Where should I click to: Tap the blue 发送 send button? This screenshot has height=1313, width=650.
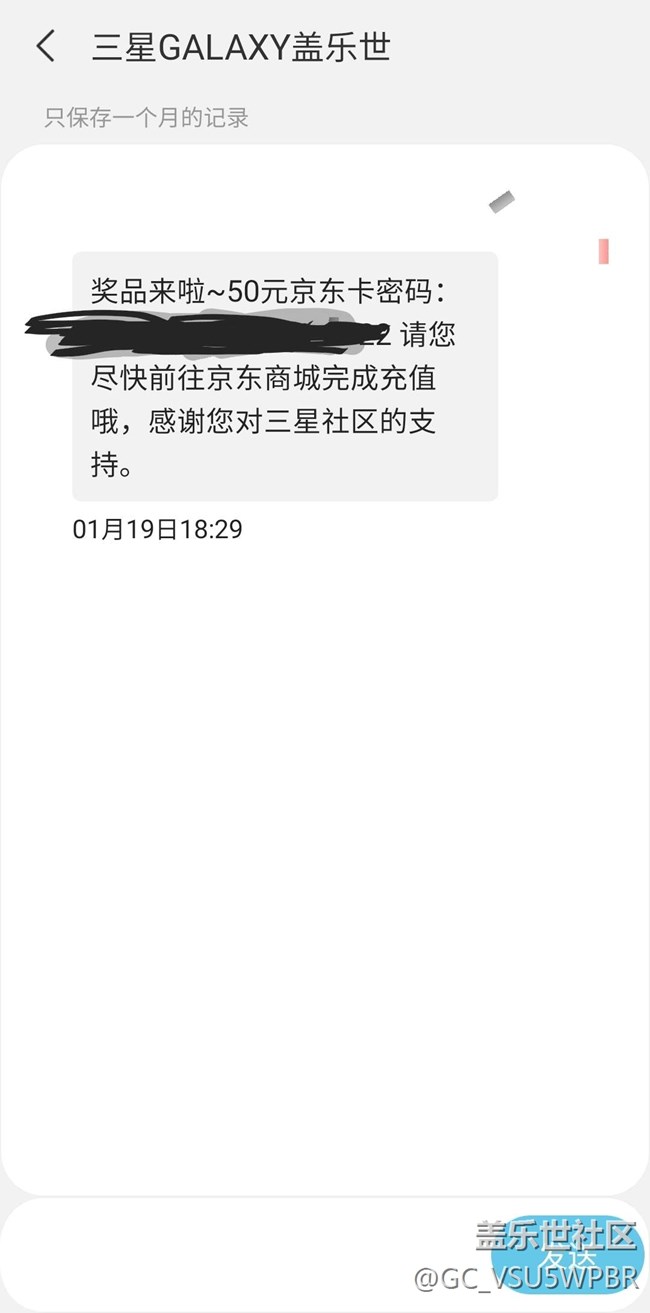pyautogui.click(x=568, y=1254)
